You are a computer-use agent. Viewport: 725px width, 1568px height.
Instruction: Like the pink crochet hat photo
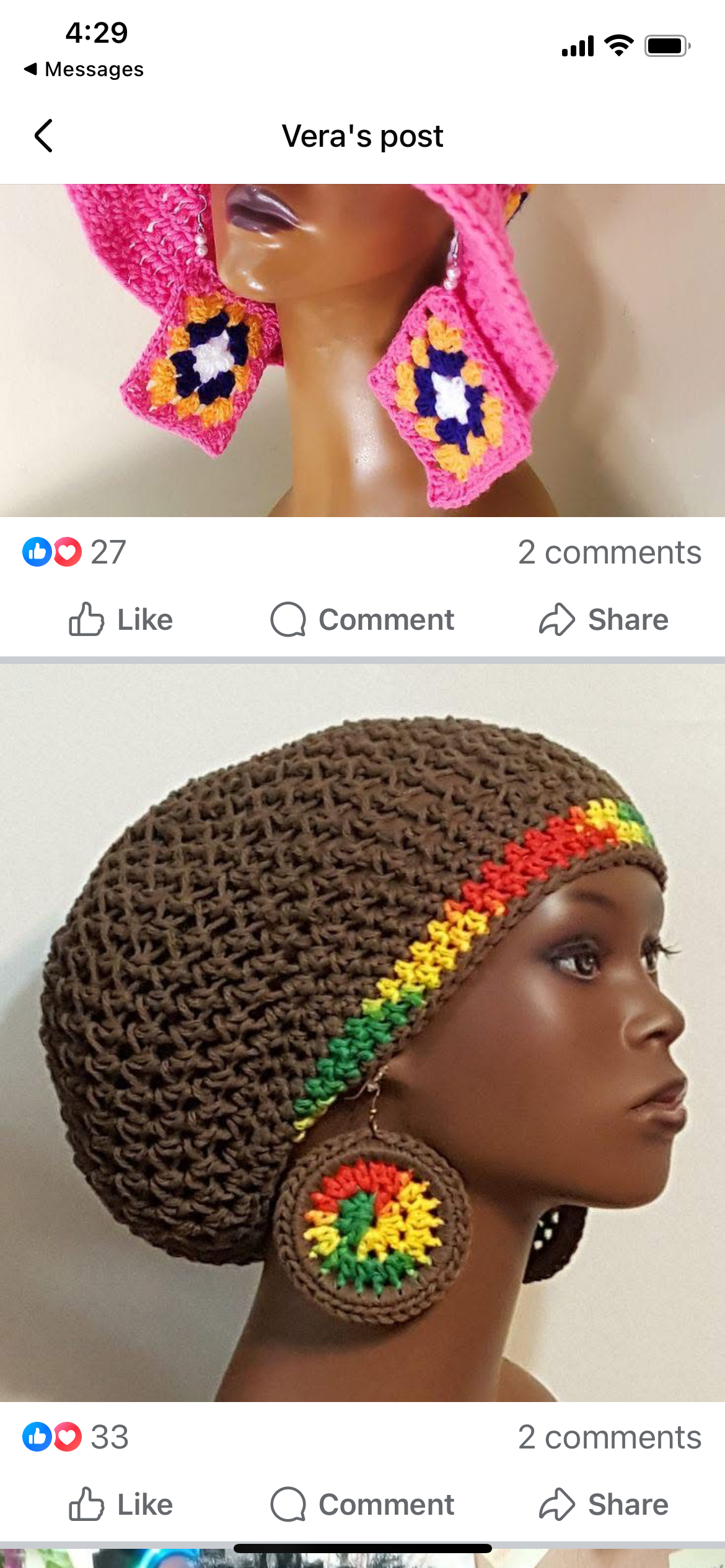(x=121, y=619)
